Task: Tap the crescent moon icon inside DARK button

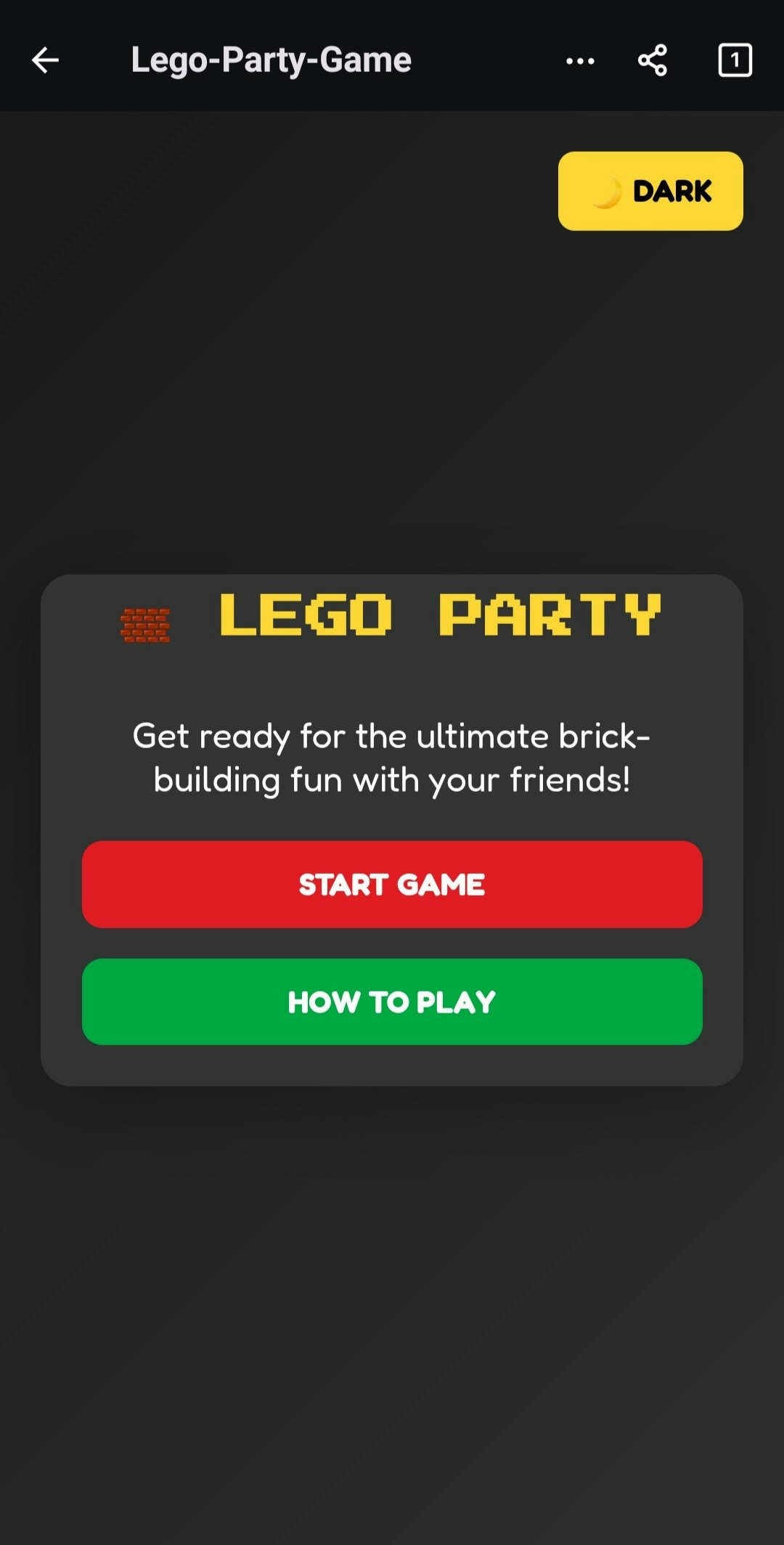Action: point(607,191)
